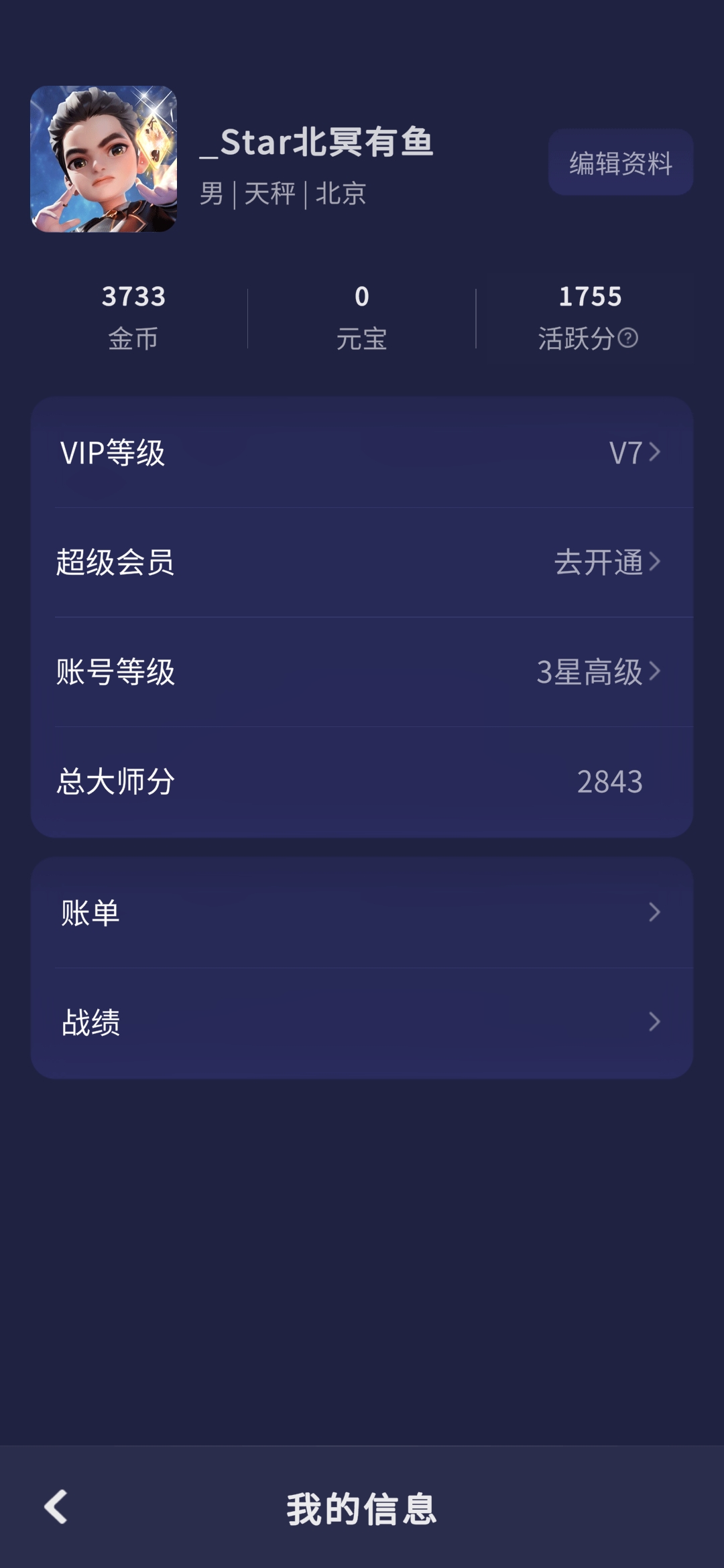Tap the help icon next to 活跃分
724x1568 pixels.
pyautogui.click(x=628, y=338)
